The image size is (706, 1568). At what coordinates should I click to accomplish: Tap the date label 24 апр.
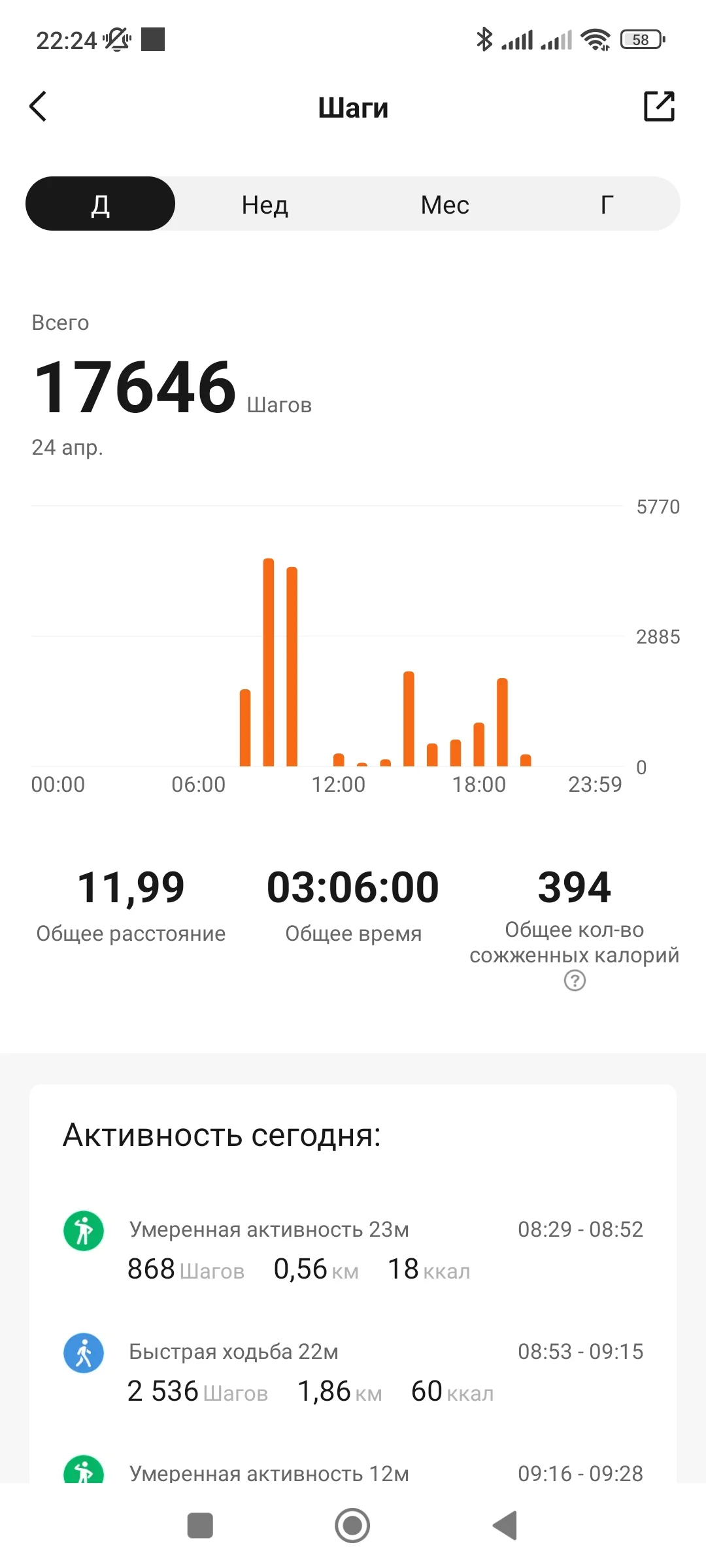[x=68, y=448]
